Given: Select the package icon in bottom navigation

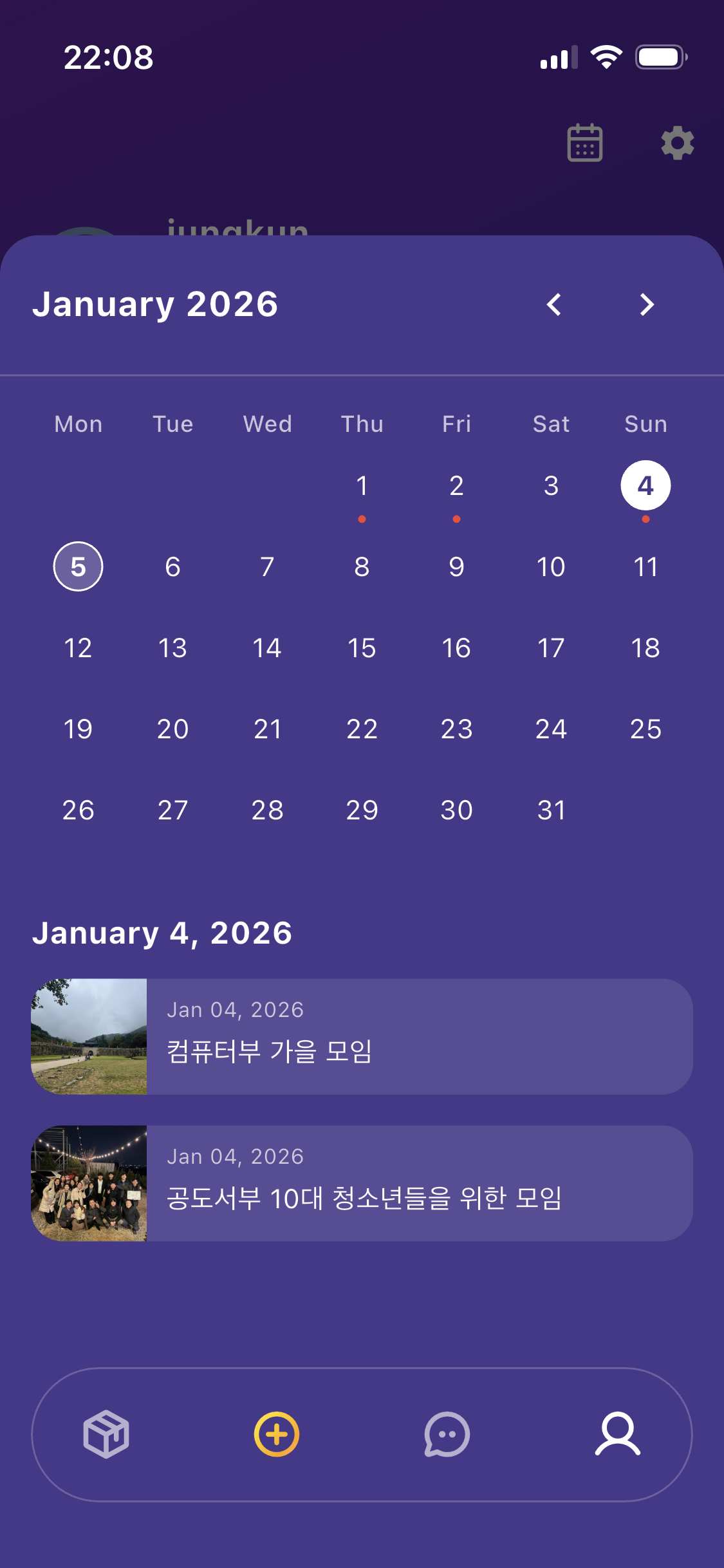Looking at the screenshot, I should coord(106,1435).
